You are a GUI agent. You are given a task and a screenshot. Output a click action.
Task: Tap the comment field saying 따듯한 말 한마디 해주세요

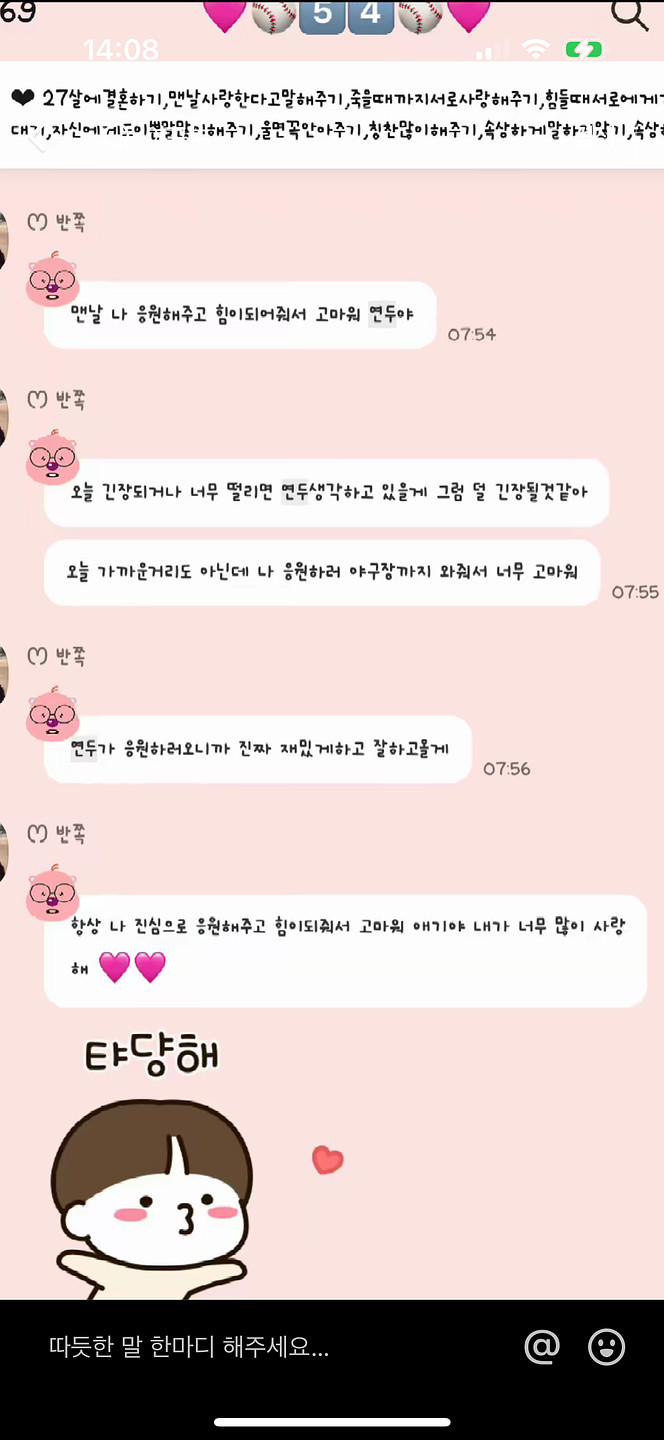point(190,1347)
